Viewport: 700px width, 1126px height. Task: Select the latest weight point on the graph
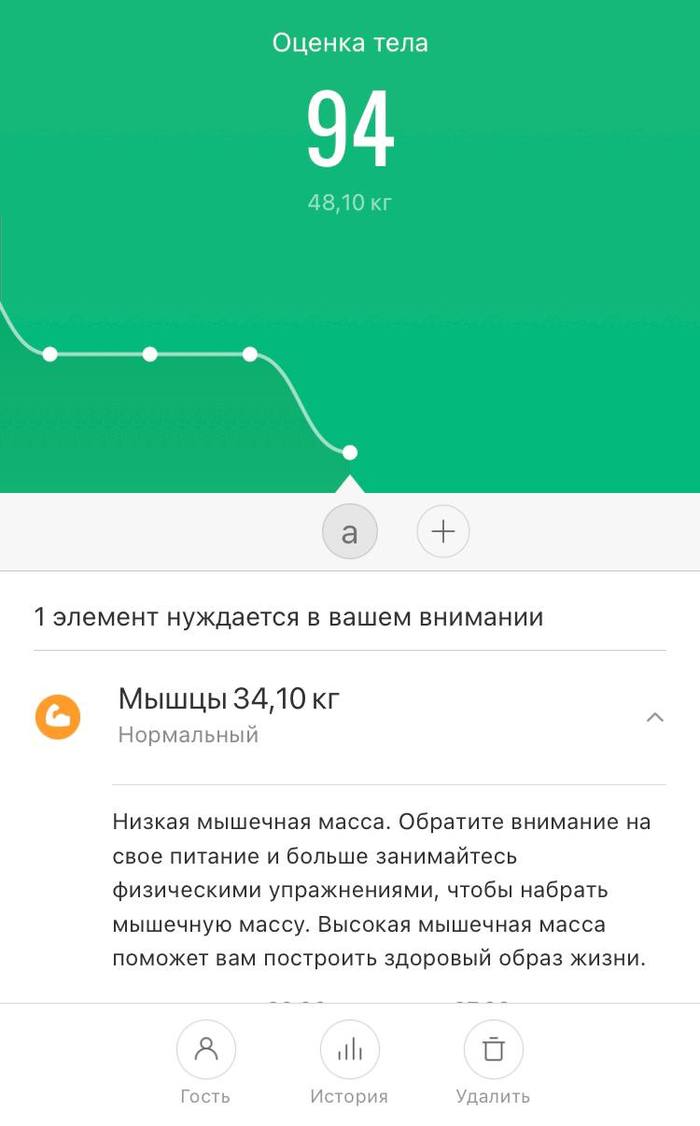[349, 452]
